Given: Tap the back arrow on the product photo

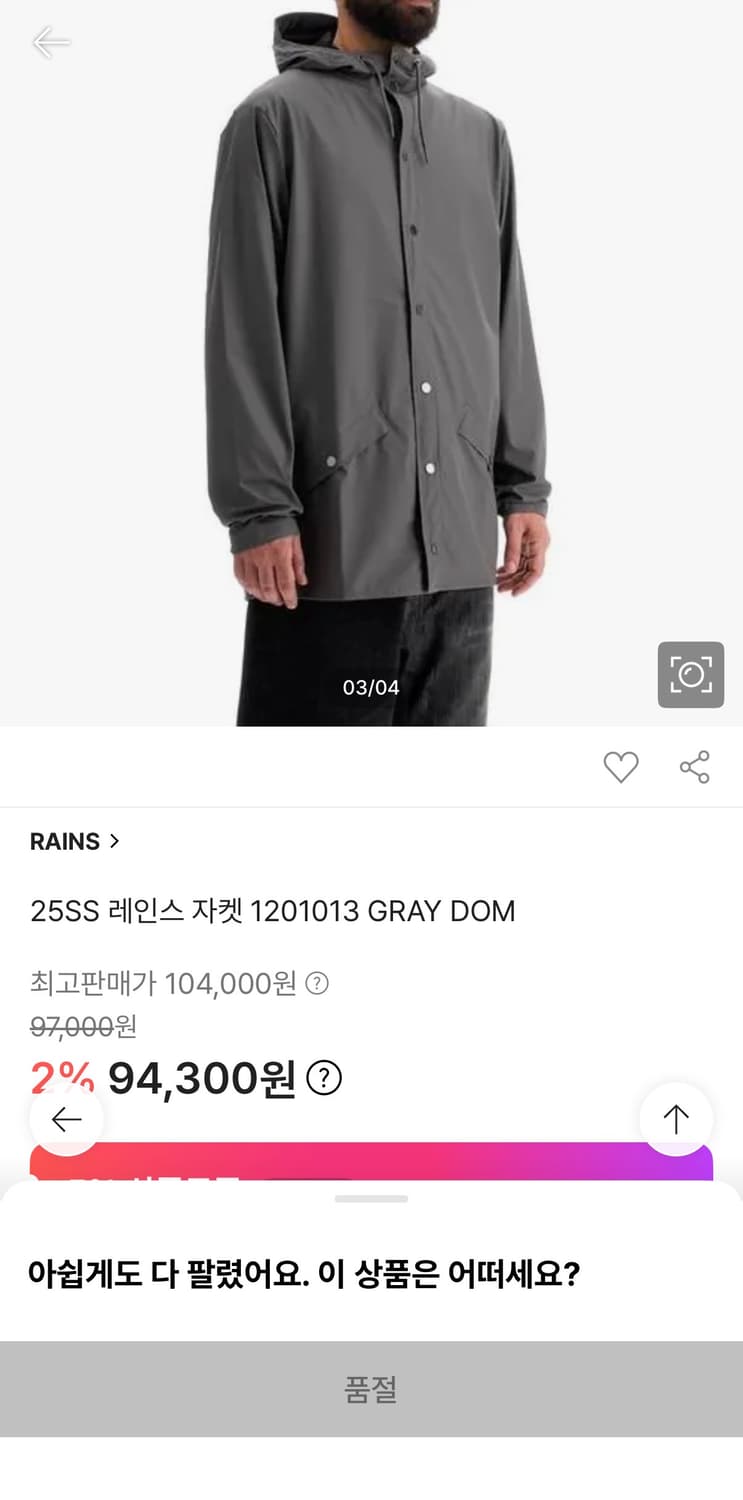Looking at the screenshot, I should 49,42.
